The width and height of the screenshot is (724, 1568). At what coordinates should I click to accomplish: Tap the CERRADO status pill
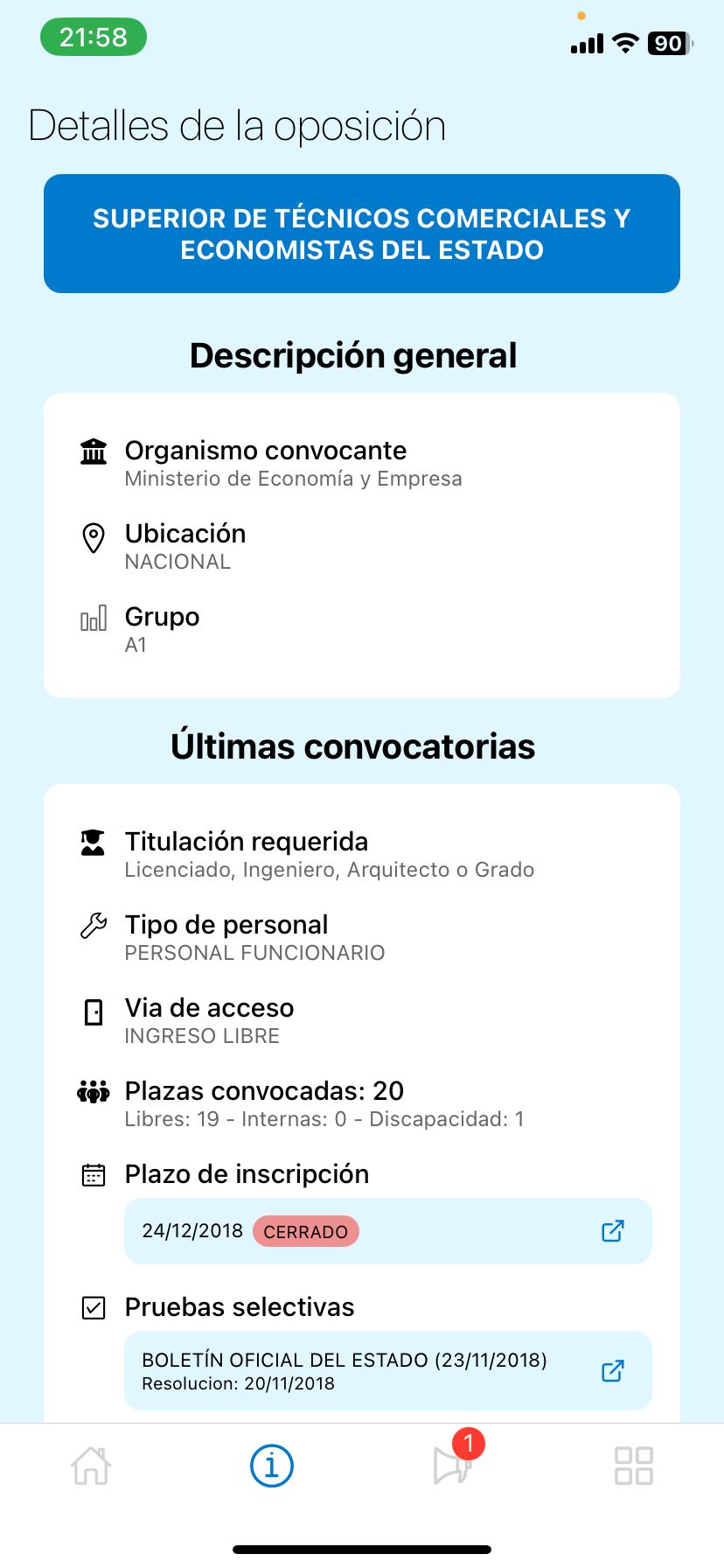[x=306, y=1231]
